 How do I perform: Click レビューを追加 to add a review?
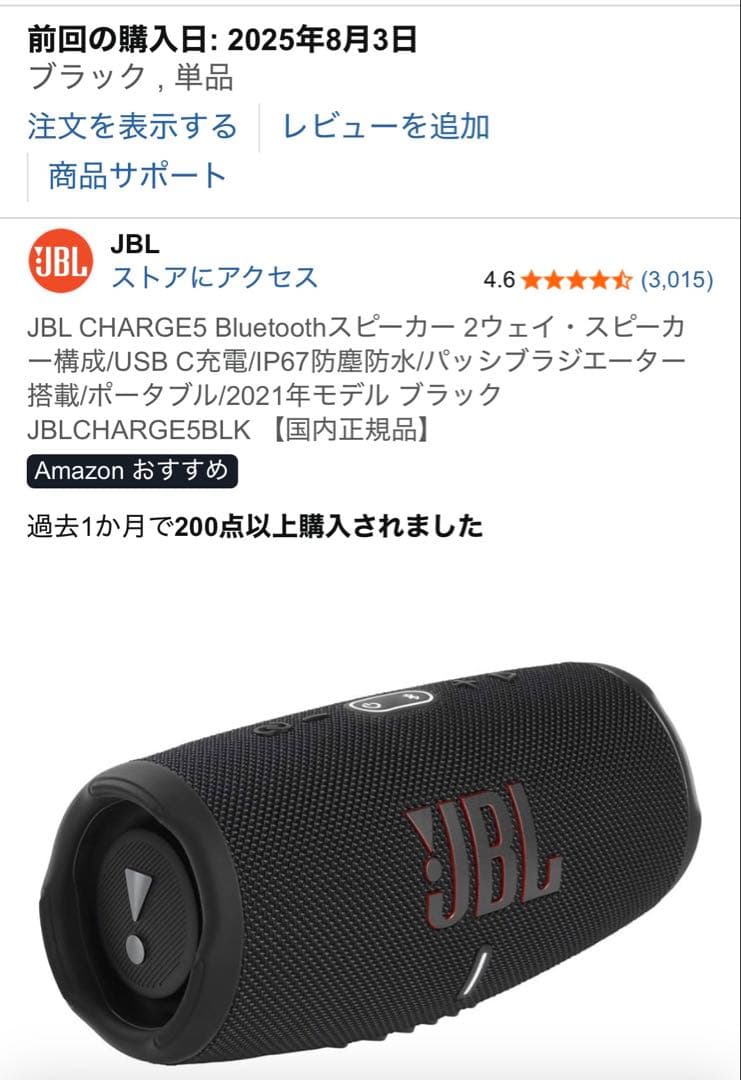point(382,128)
